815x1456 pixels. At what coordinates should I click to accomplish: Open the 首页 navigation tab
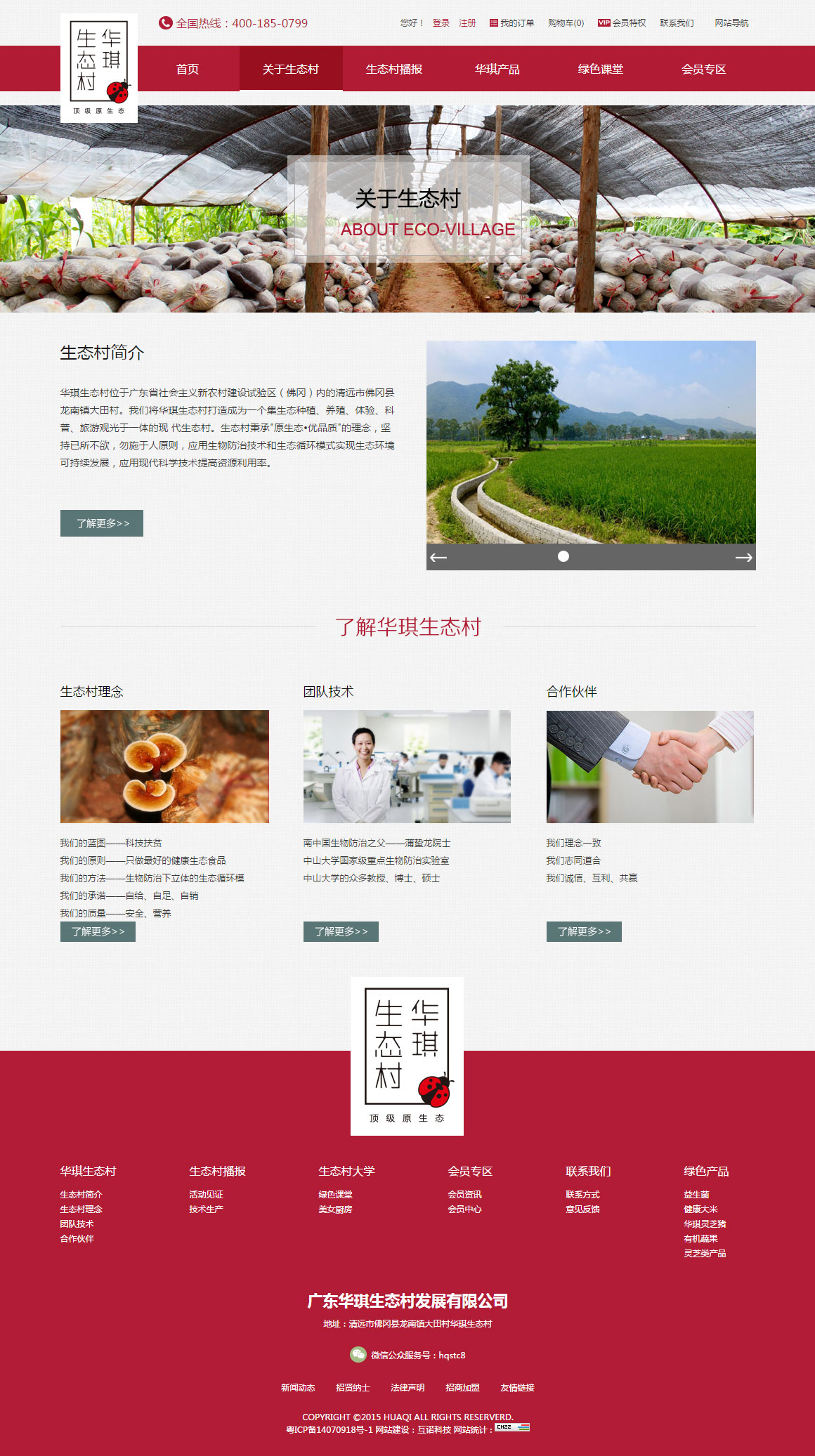187,69
